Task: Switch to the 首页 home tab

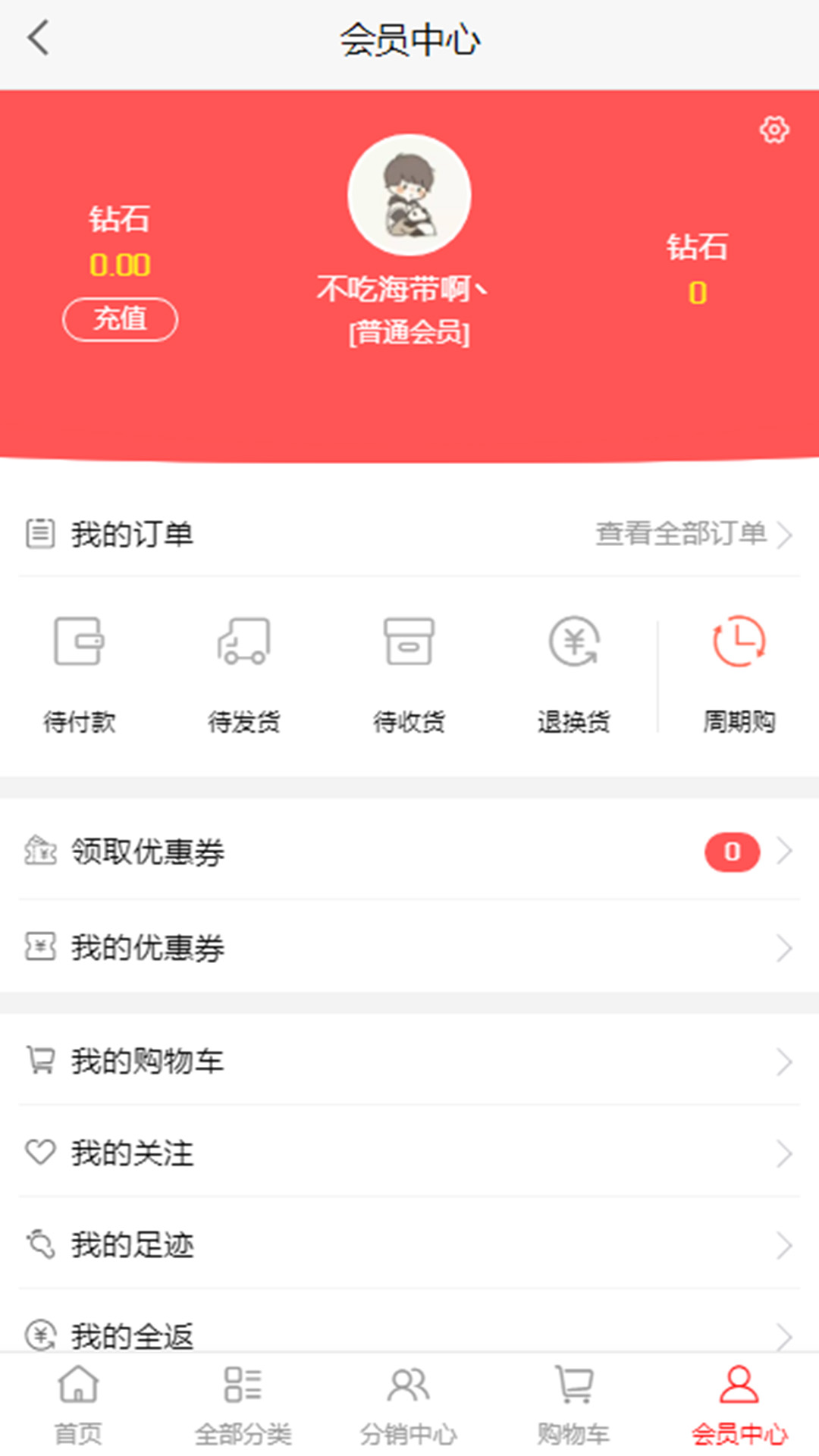Action: (77, 1403)
